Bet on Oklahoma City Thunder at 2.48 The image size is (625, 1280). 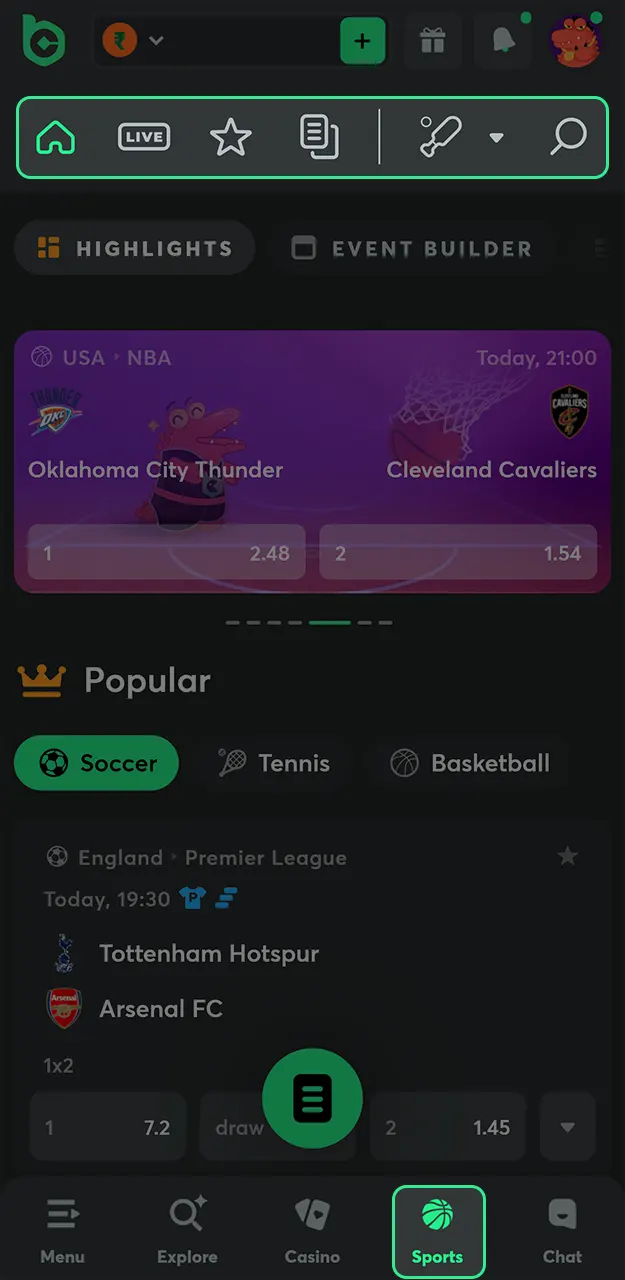167,553
